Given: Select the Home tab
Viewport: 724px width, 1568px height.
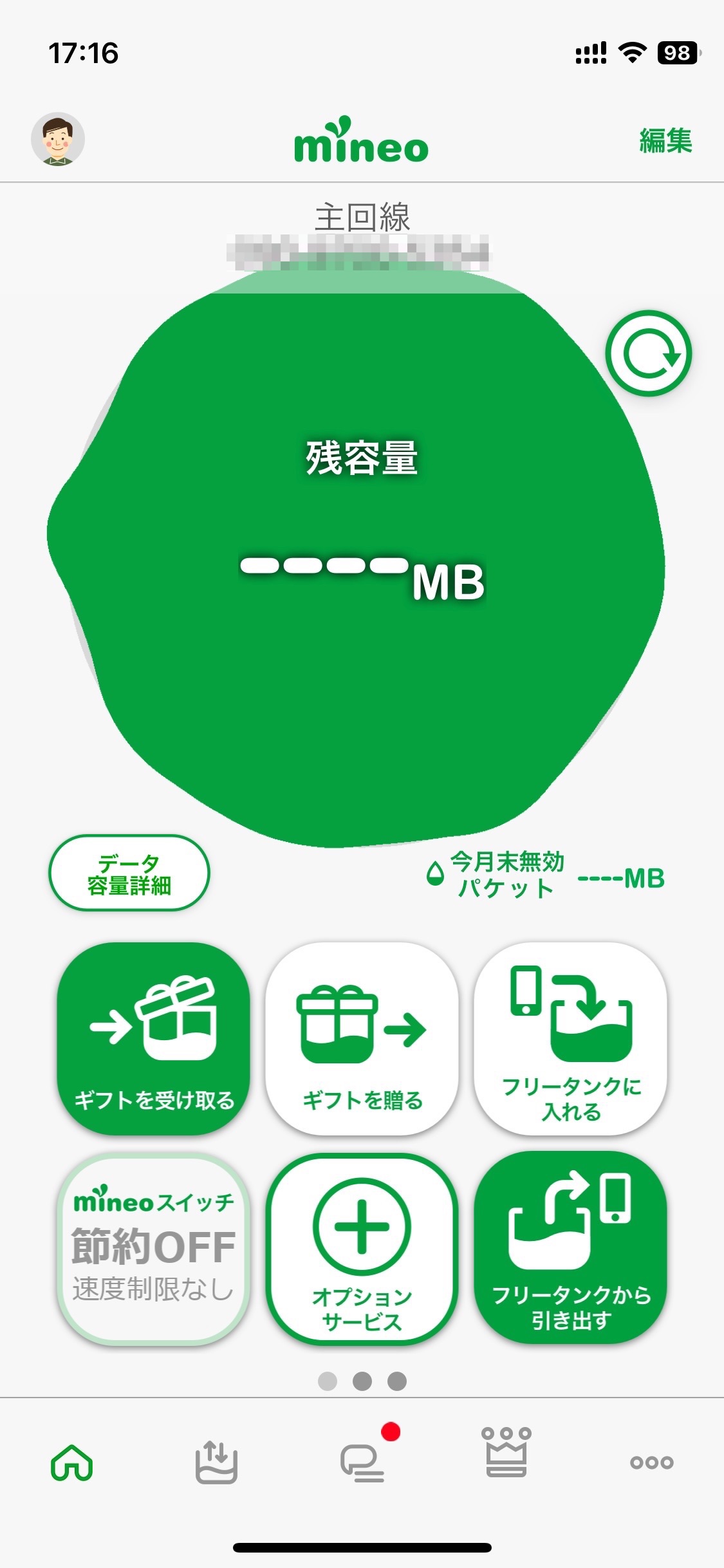Looking at the screenshot, I should point(73,1458).
